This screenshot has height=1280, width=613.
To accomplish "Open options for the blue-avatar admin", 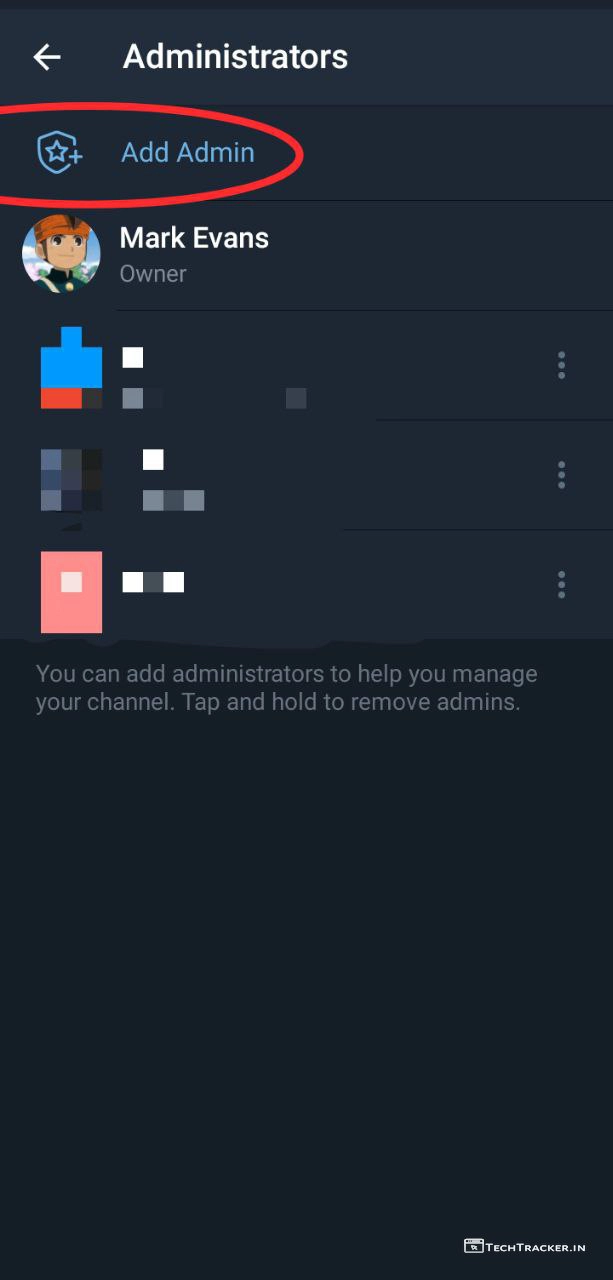I will click(x=561, y=365).
